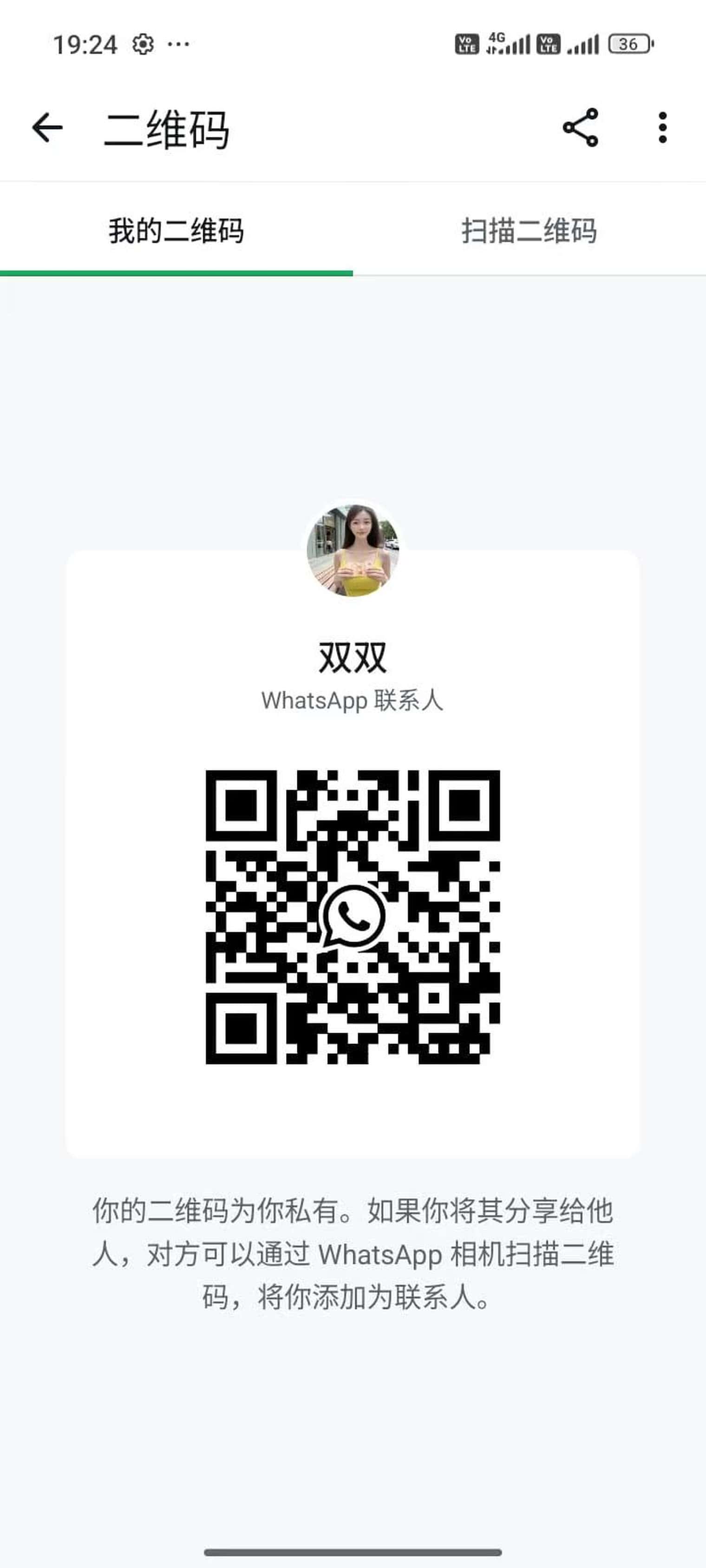Open the three-dot overflow menu
This screenshot has height=1568, width=706.
coord(663,128)
